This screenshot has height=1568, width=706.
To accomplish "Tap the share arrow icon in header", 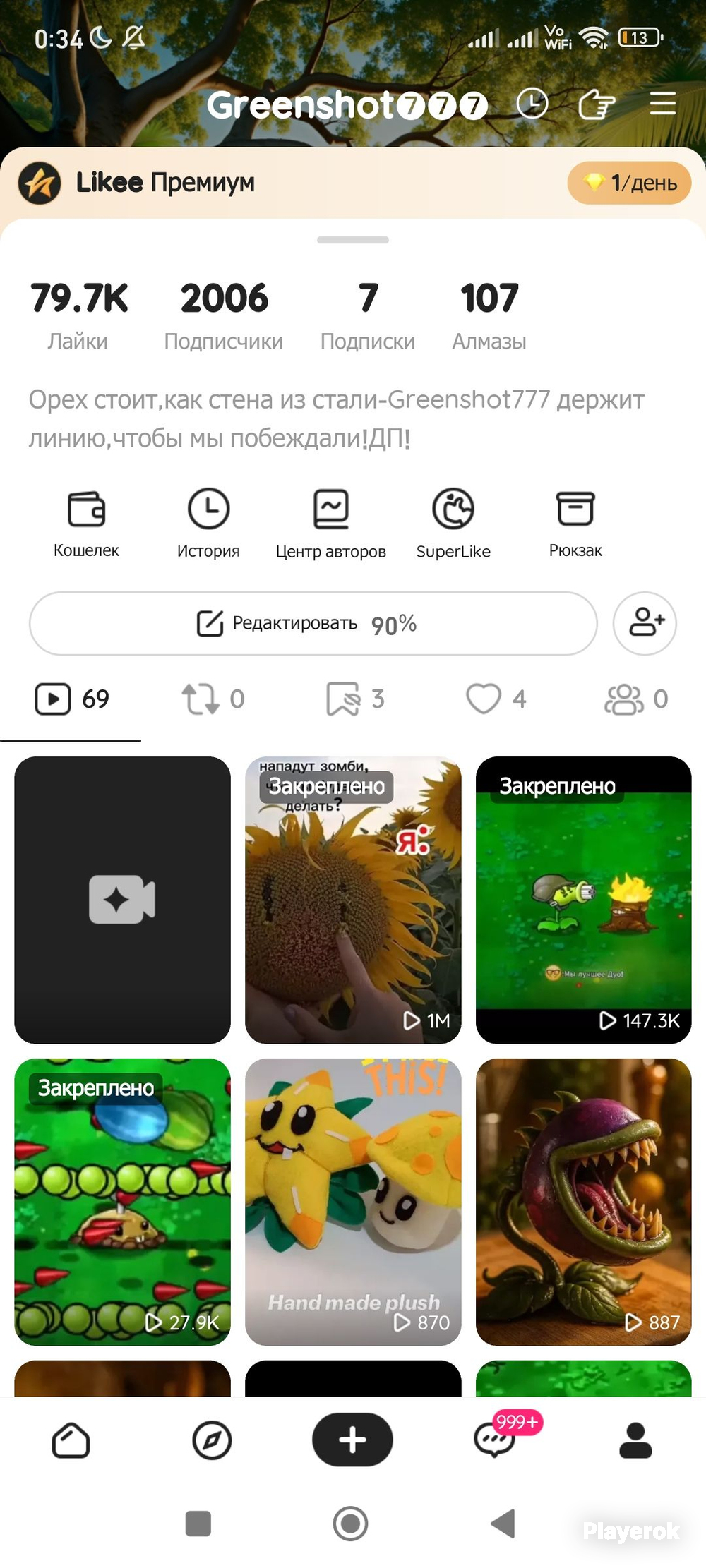I will tap(597, 105).
